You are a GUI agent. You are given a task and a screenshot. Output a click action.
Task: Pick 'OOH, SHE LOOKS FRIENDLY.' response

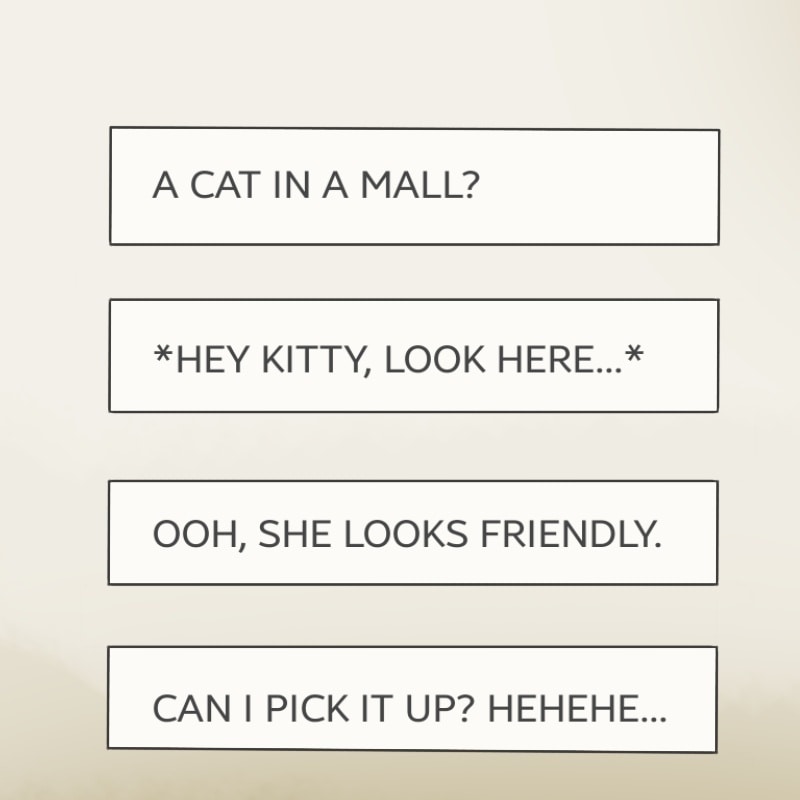click(x=412, y=533)
